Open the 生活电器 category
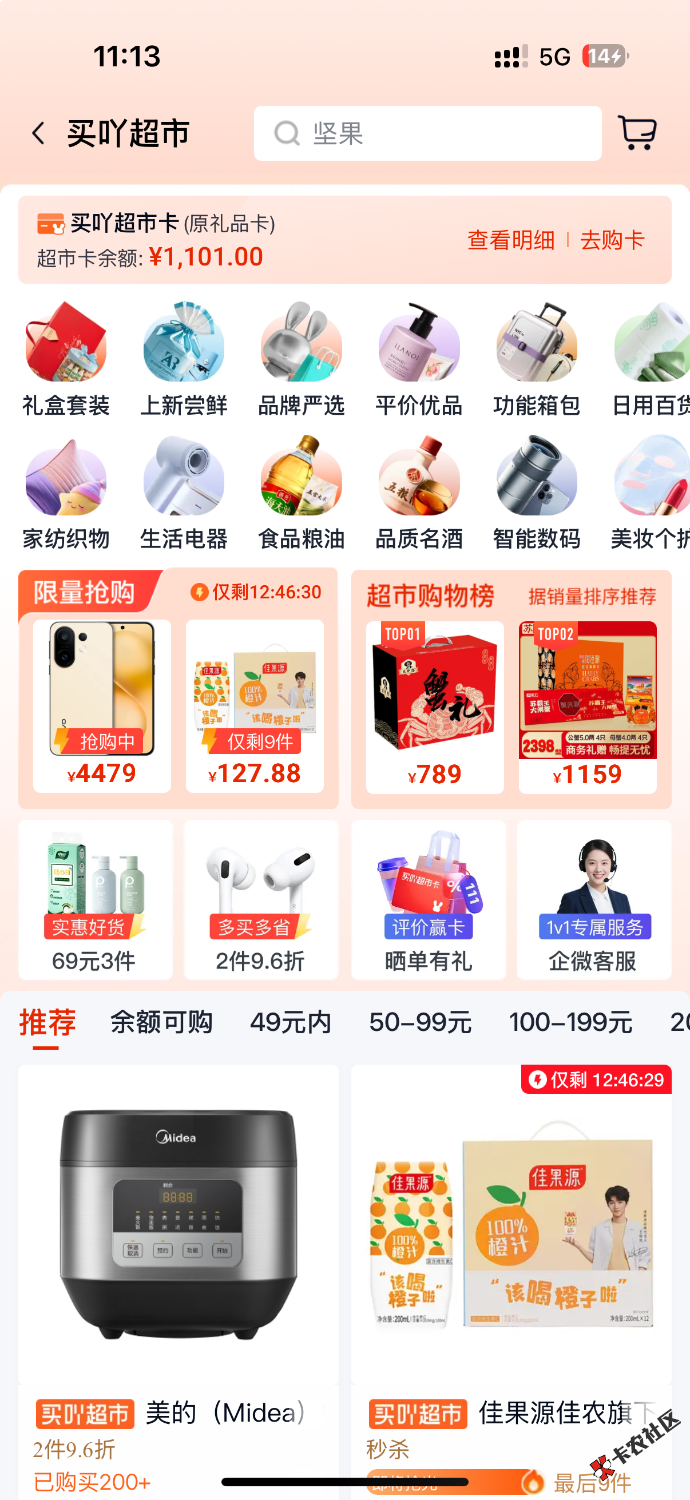 click(x=184, y=493)
